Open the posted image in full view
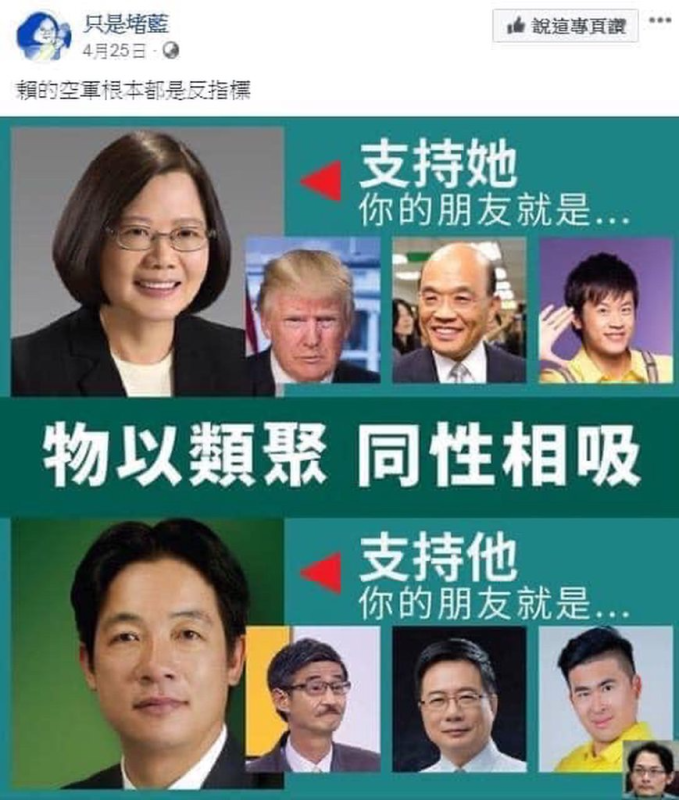The width and height of the screenshot is (679, 800). (x=340, y=455)
